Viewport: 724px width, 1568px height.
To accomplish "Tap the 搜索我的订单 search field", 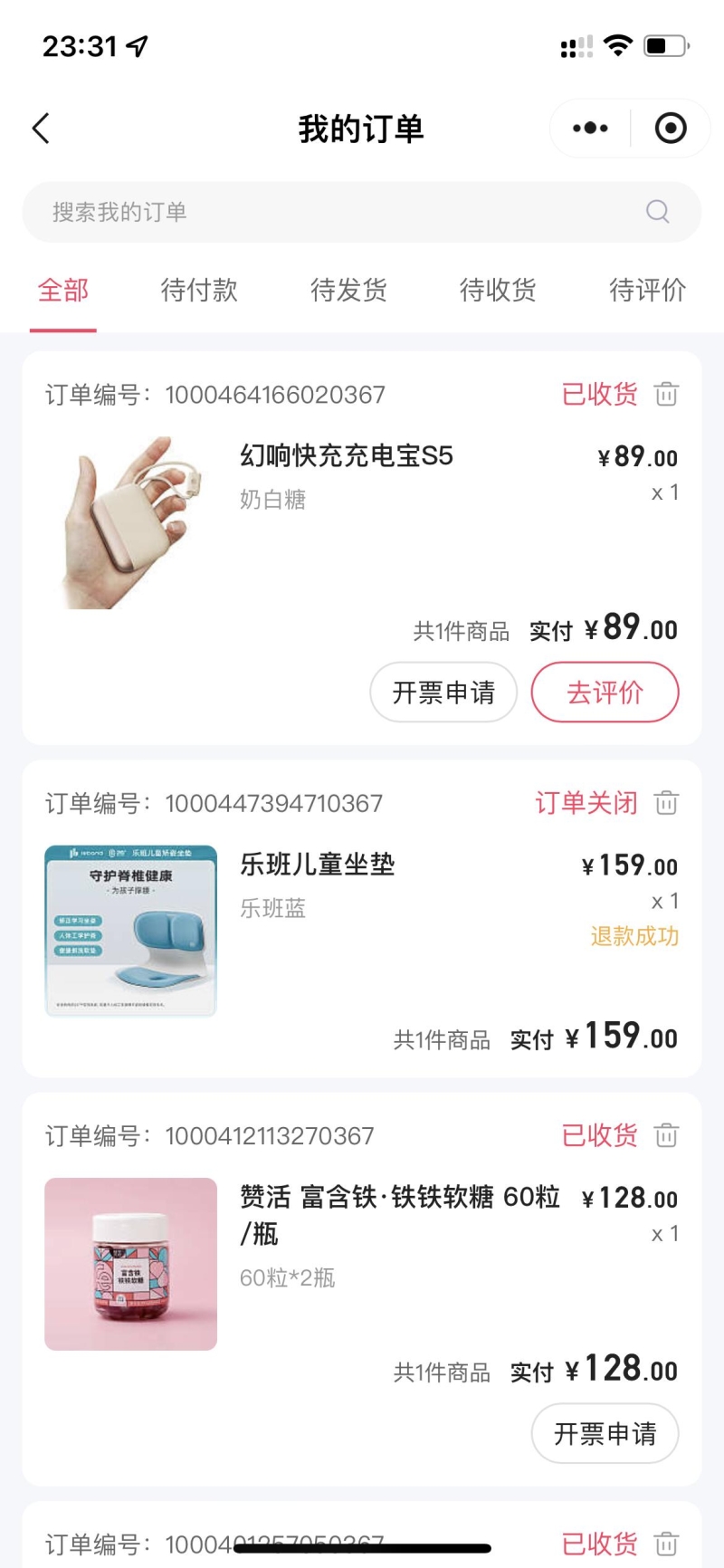I will click(362, 212).
